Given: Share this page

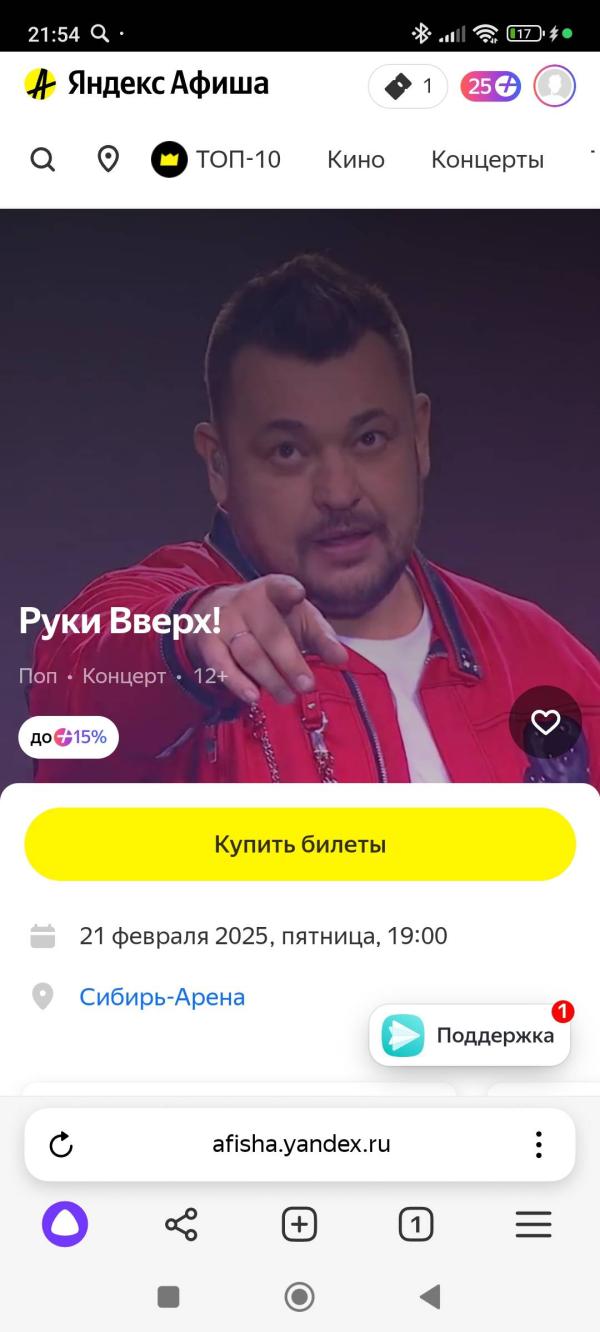Looking at the screenshot, I should (x=181, y=1224).
